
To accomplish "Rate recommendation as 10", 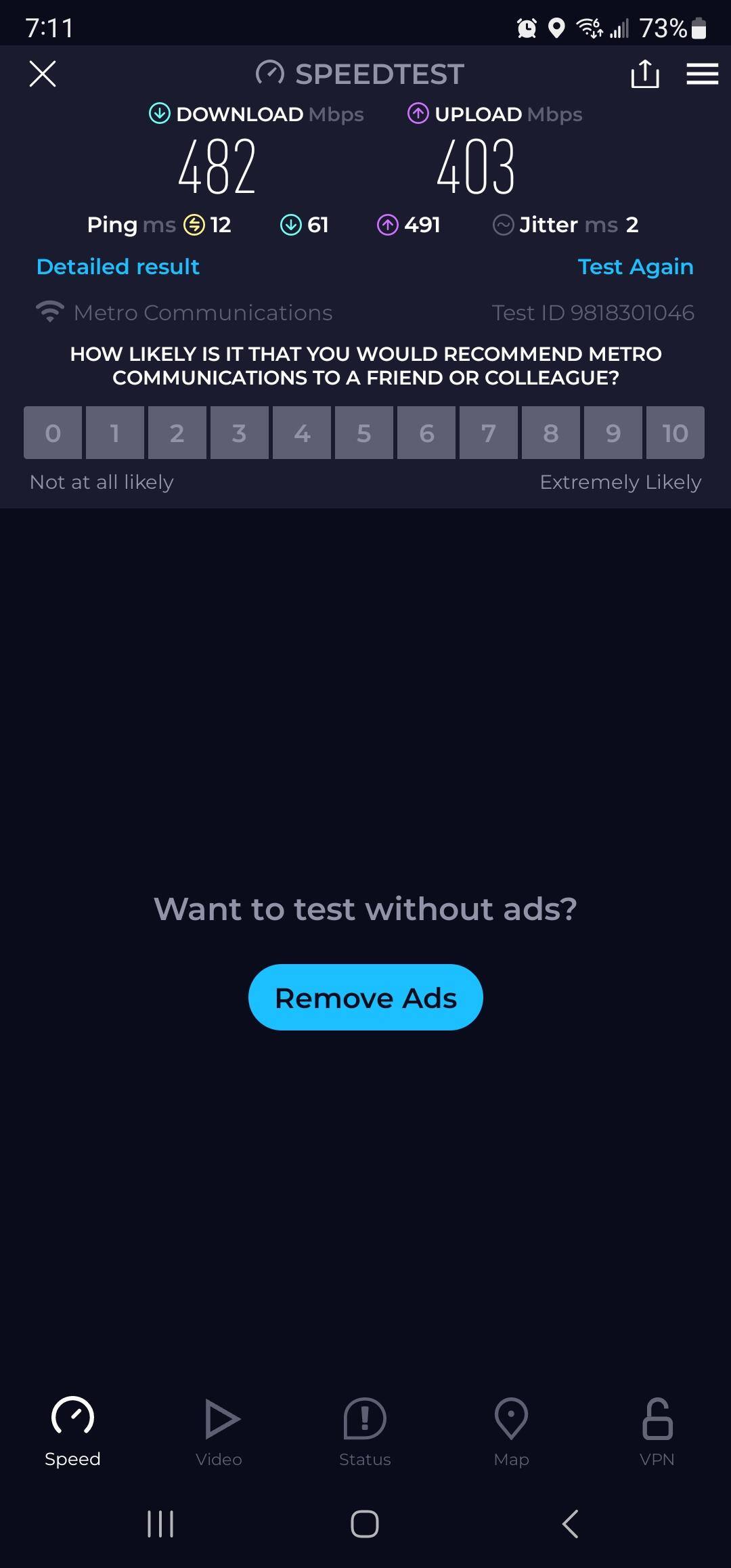I will 675,433.
